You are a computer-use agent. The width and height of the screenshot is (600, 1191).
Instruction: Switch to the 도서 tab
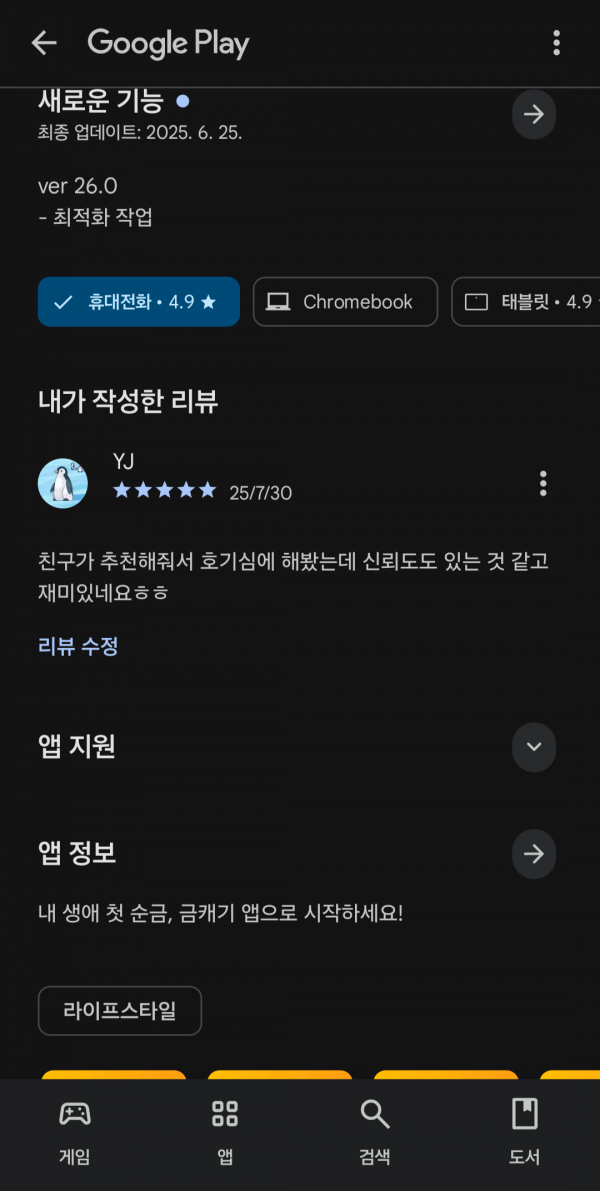coord(525,1133)
